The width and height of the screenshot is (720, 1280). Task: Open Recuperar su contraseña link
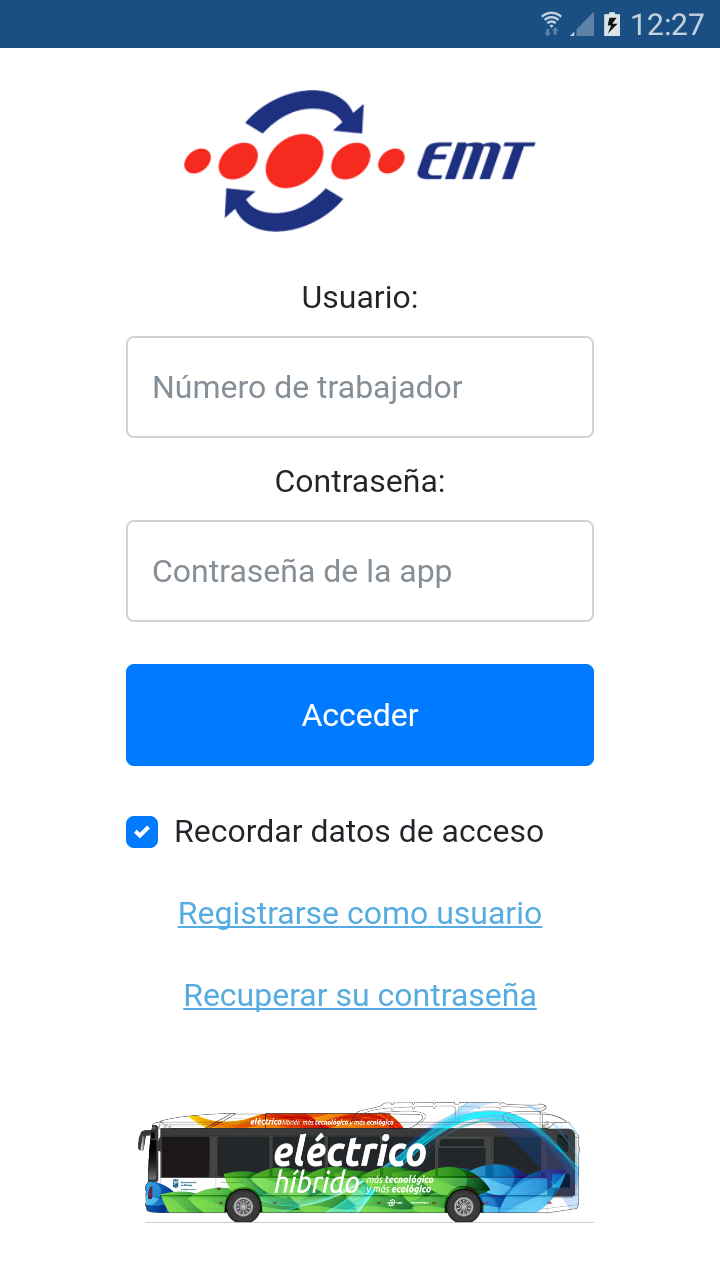click(x=360, y=995)
